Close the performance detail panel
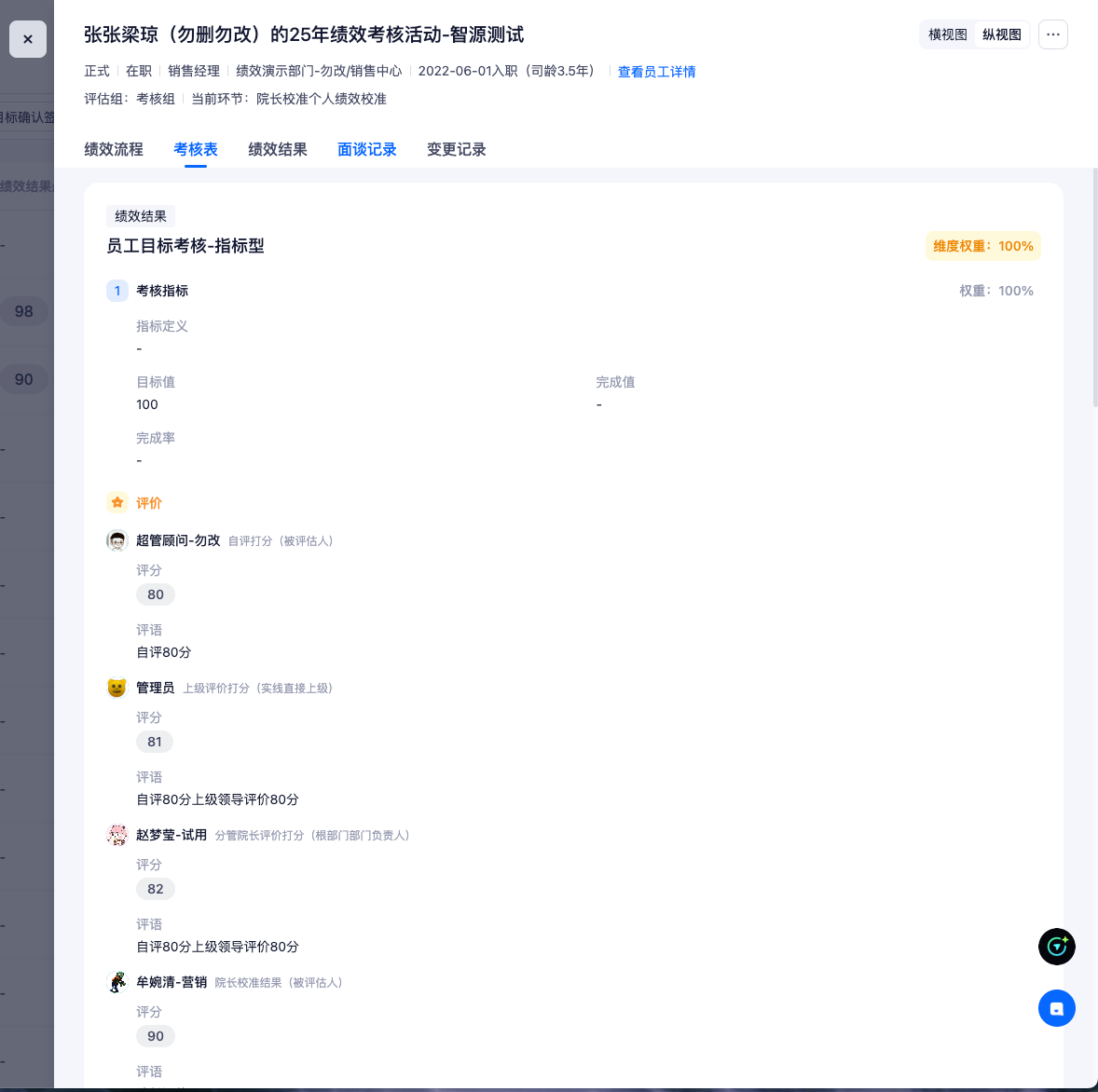The width and height of the screenshot is (1098, 1092). pyautogui.click(x=28, y=39)
